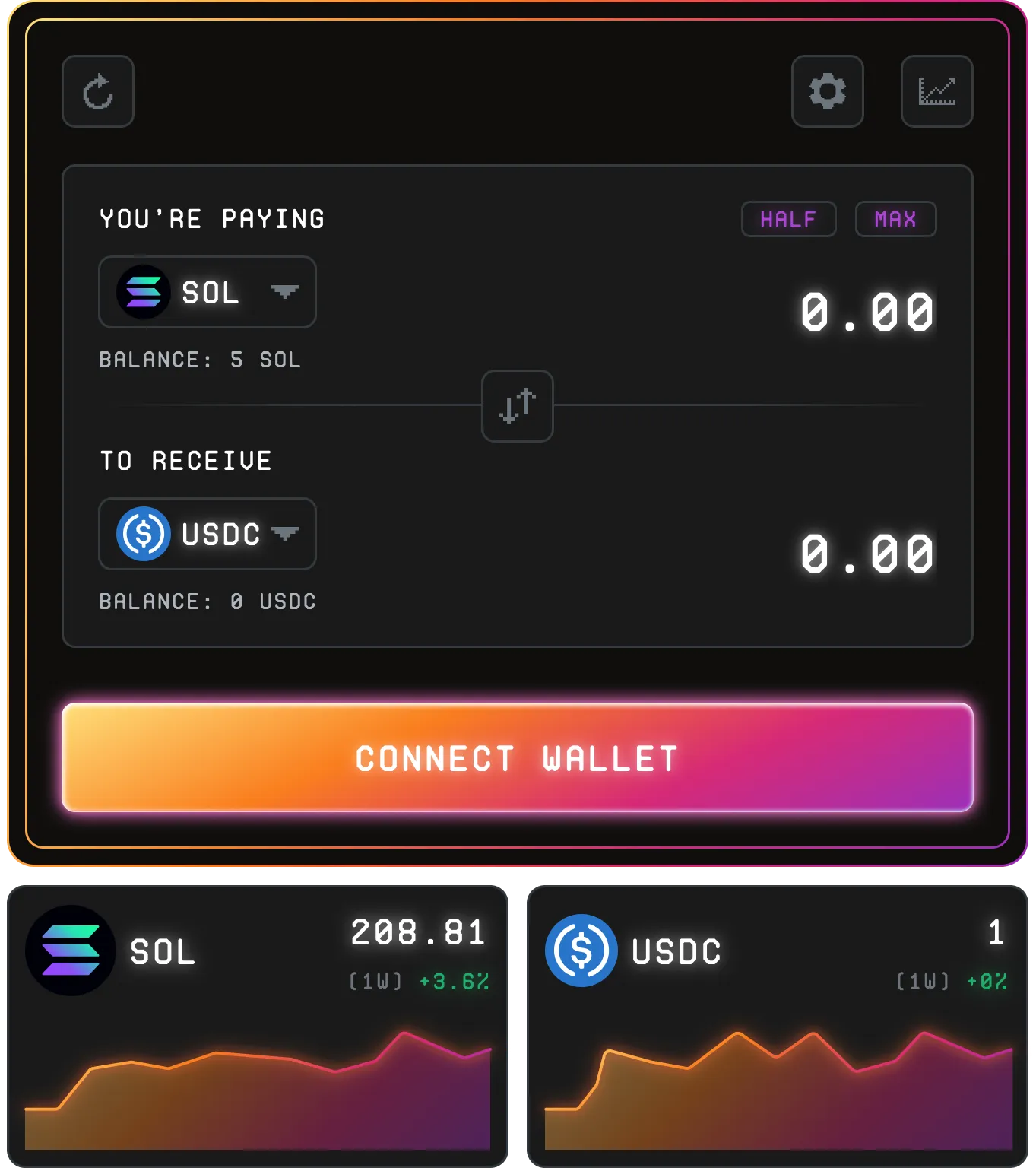Open the SOL price card
This screenshot has height=1168, width=1036.
point(257,1025)
